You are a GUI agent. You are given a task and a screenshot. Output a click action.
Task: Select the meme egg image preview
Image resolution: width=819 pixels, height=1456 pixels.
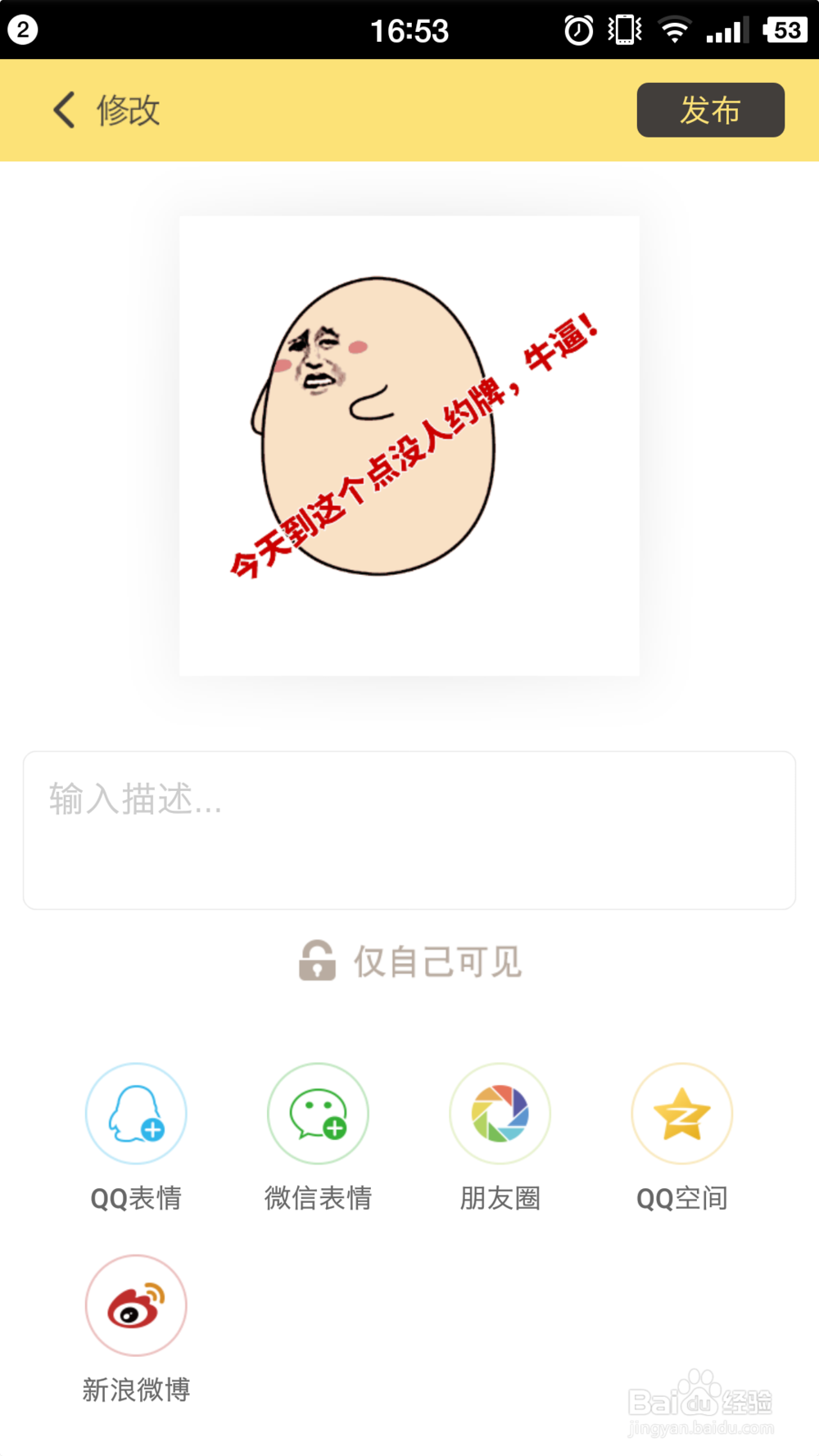point(409,444)
